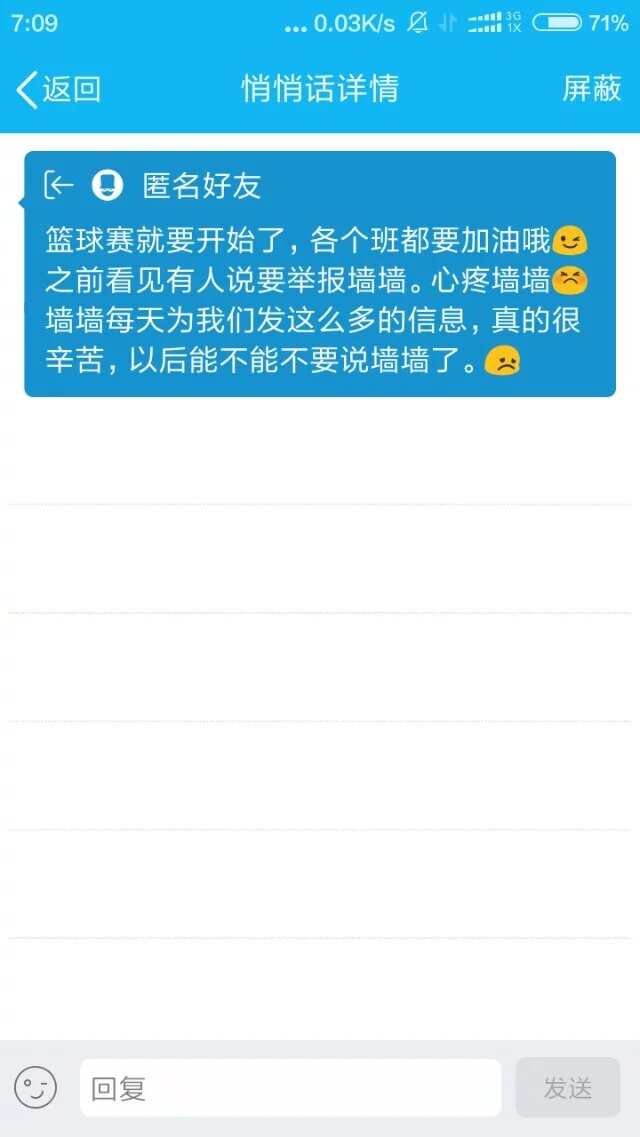The width and height of the screenshot is (640, 1137).
Task: Focus the 回复 reply text field
Action: [290, 1088]
